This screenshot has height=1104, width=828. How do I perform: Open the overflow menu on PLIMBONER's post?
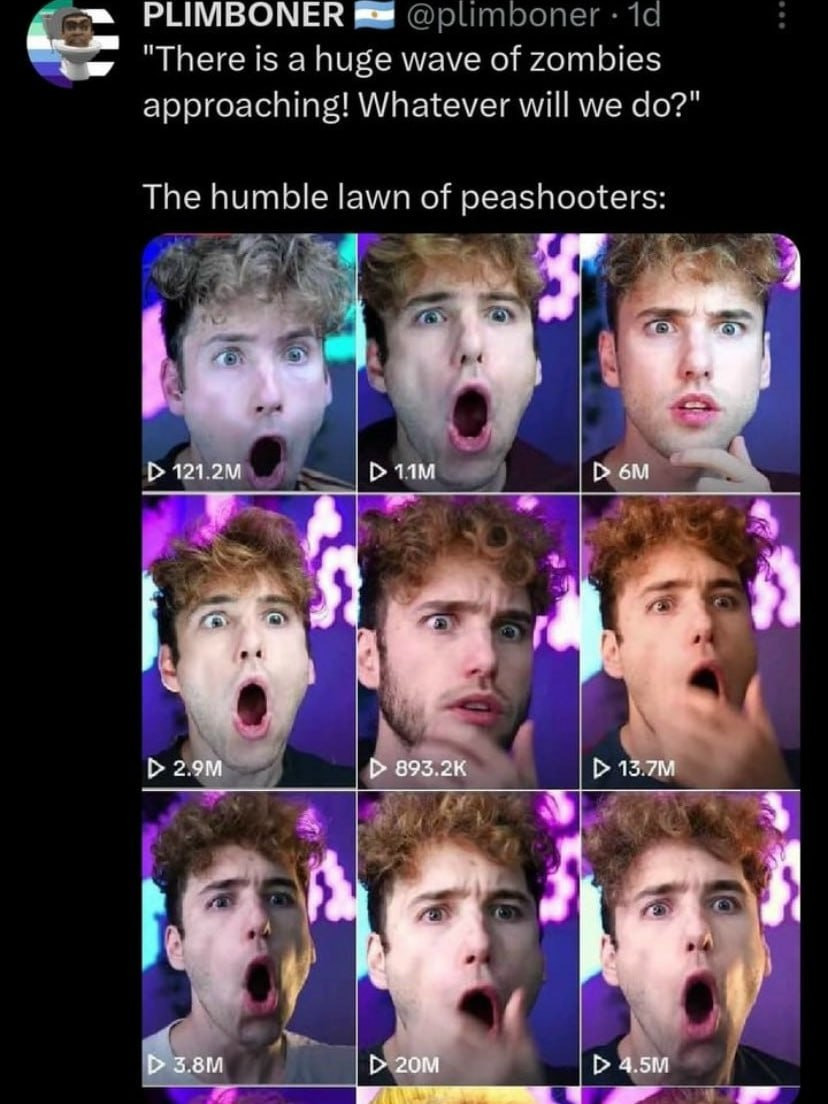click(779, 15)
